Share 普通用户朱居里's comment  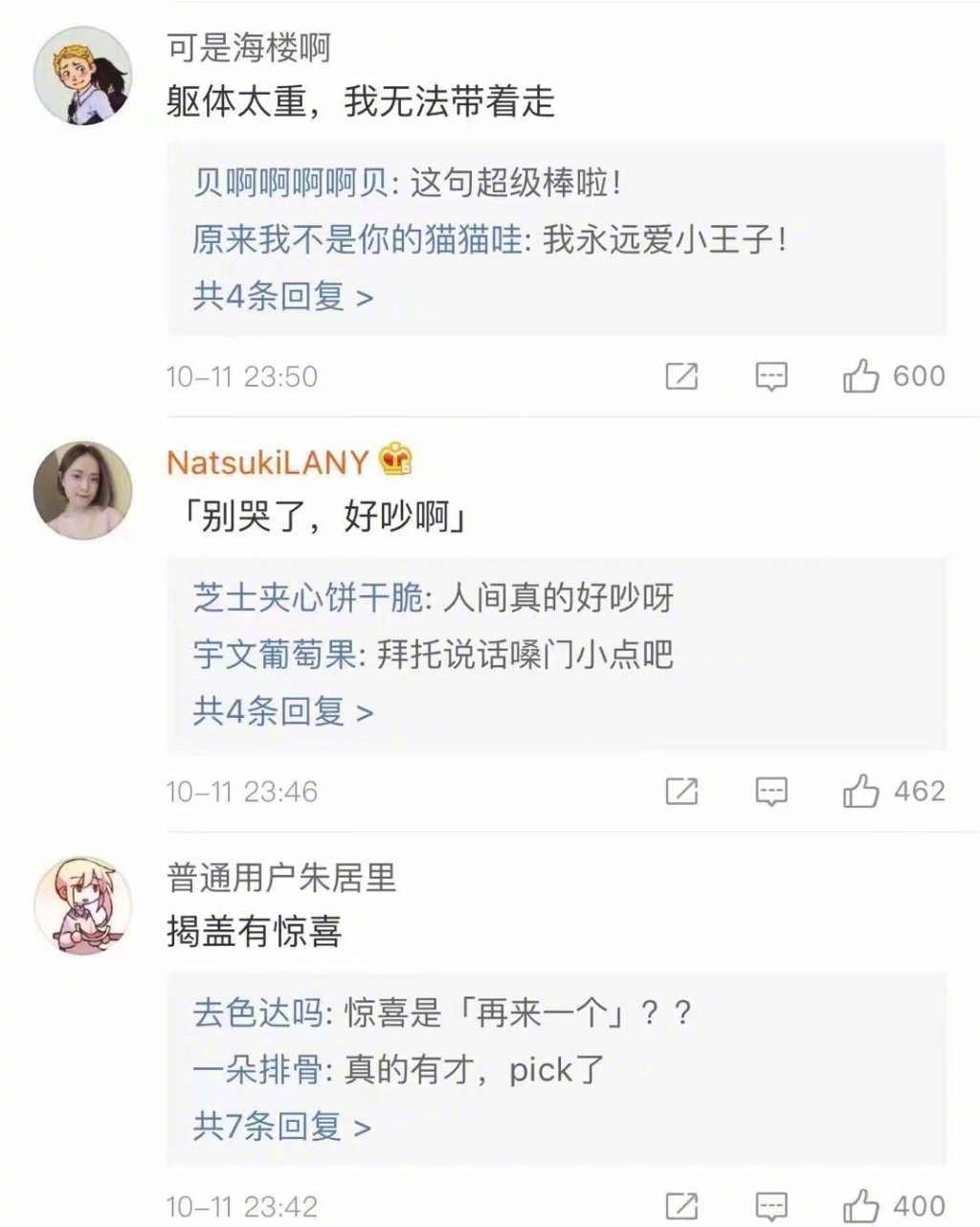[681, 1206]
